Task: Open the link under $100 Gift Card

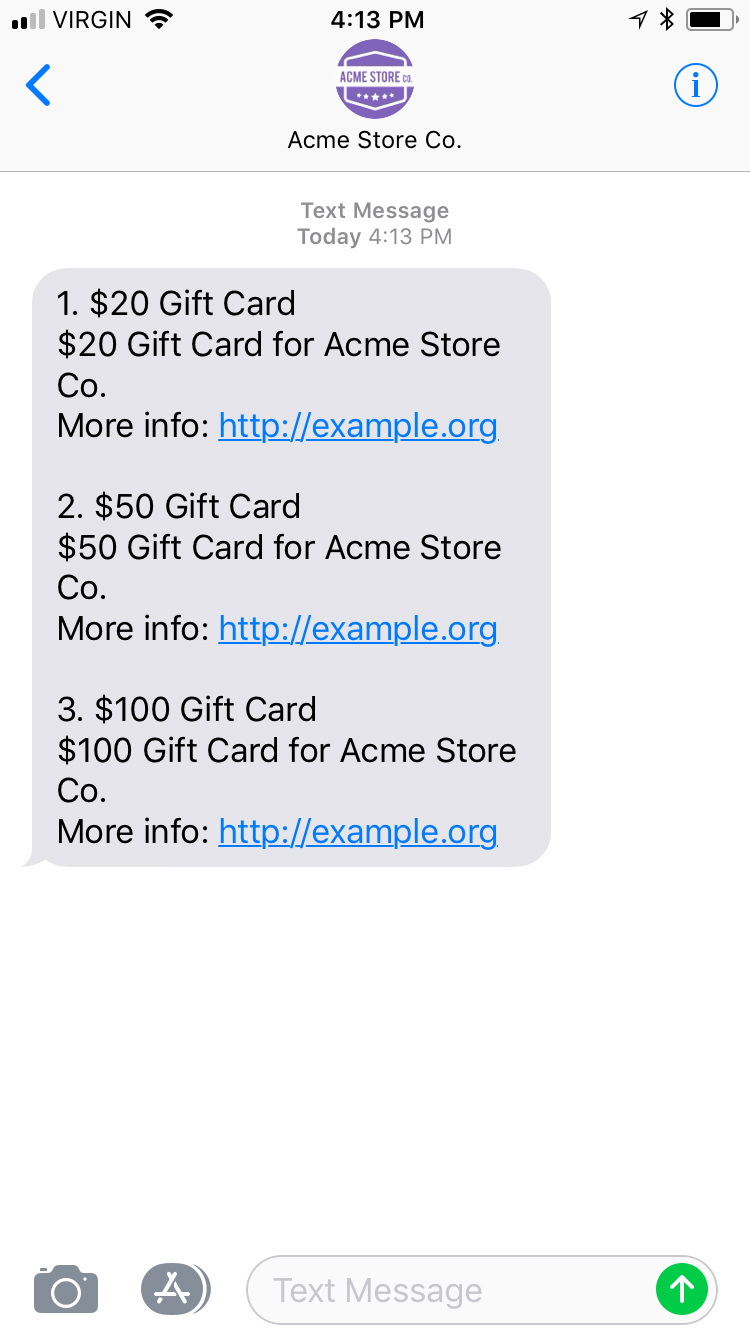Action: click(358, 832)
